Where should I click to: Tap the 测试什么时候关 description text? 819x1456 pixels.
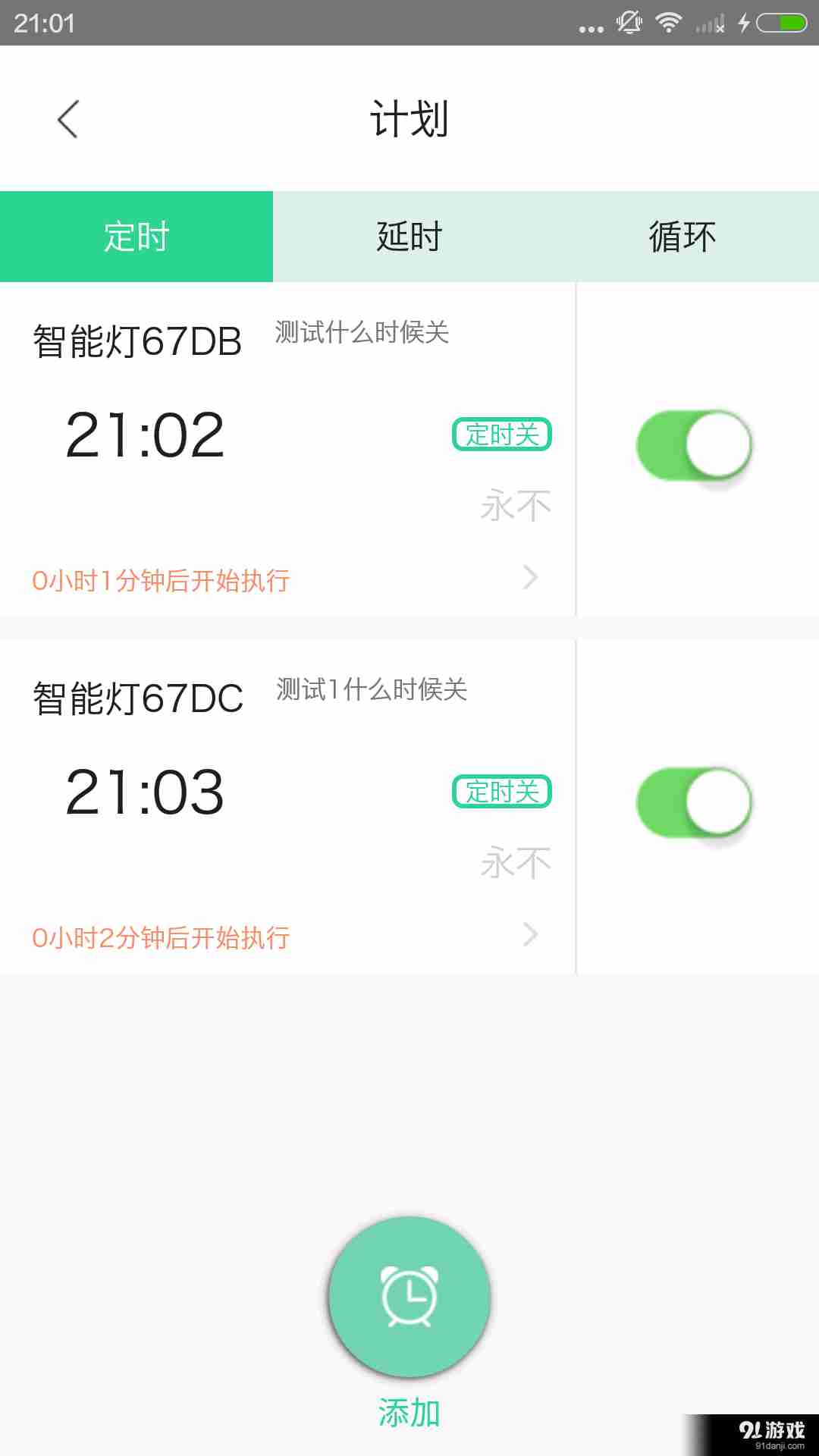pyautogui.click(x=362, y=334)
